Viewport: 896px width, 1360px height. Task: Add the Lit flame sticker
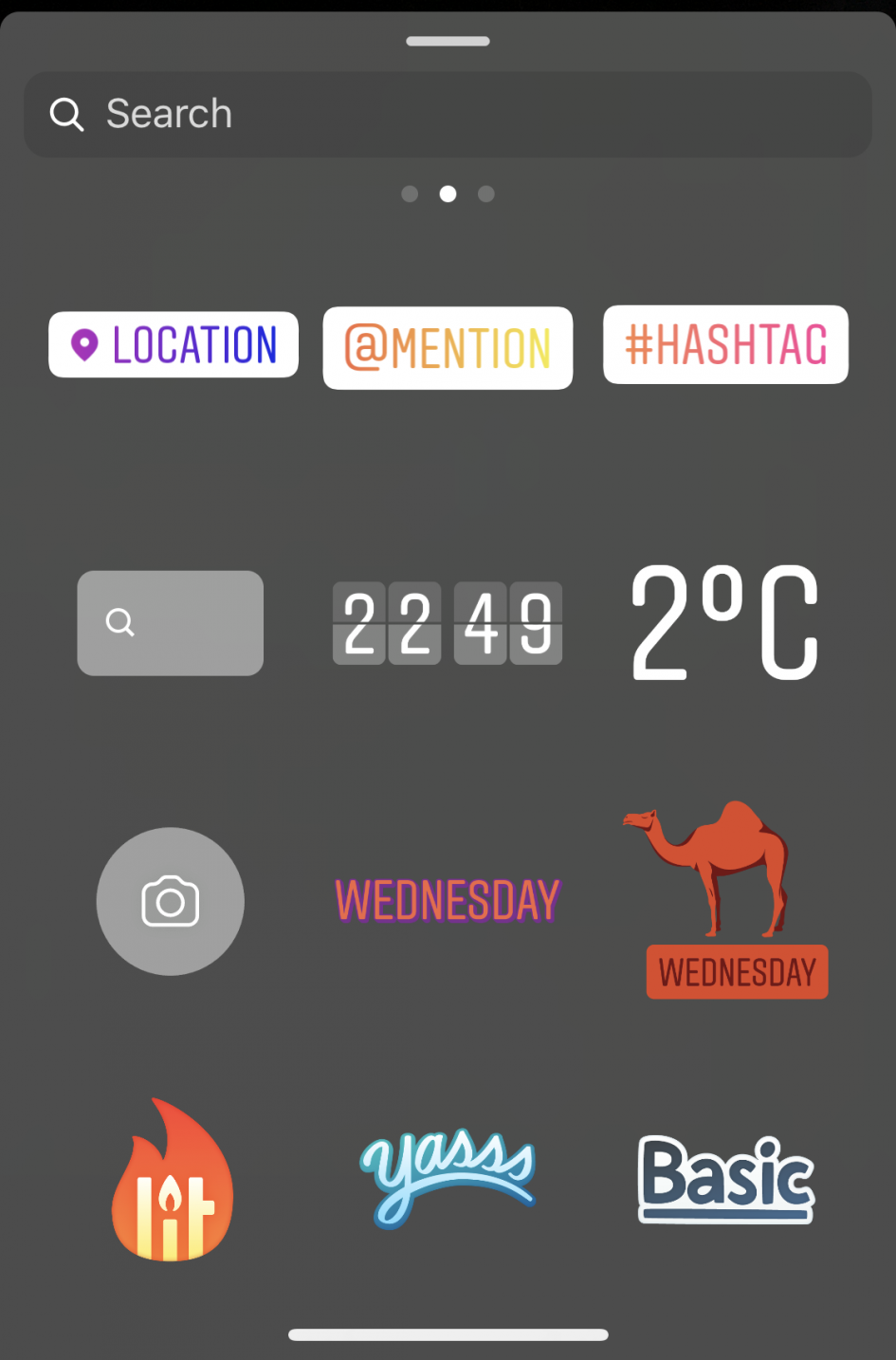[172, 1181]
